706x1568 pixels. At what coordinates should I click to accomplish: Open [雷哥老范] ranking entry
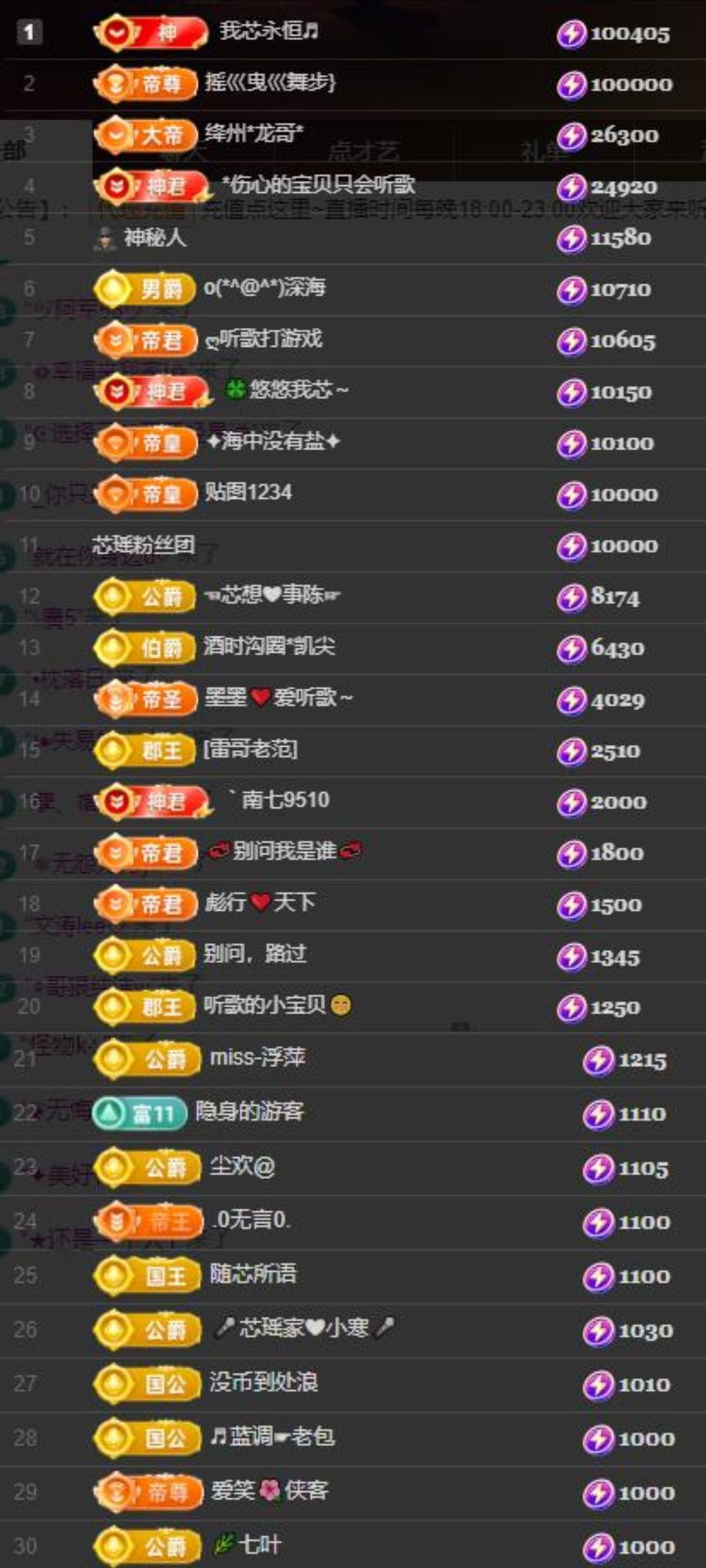point(250,749)
